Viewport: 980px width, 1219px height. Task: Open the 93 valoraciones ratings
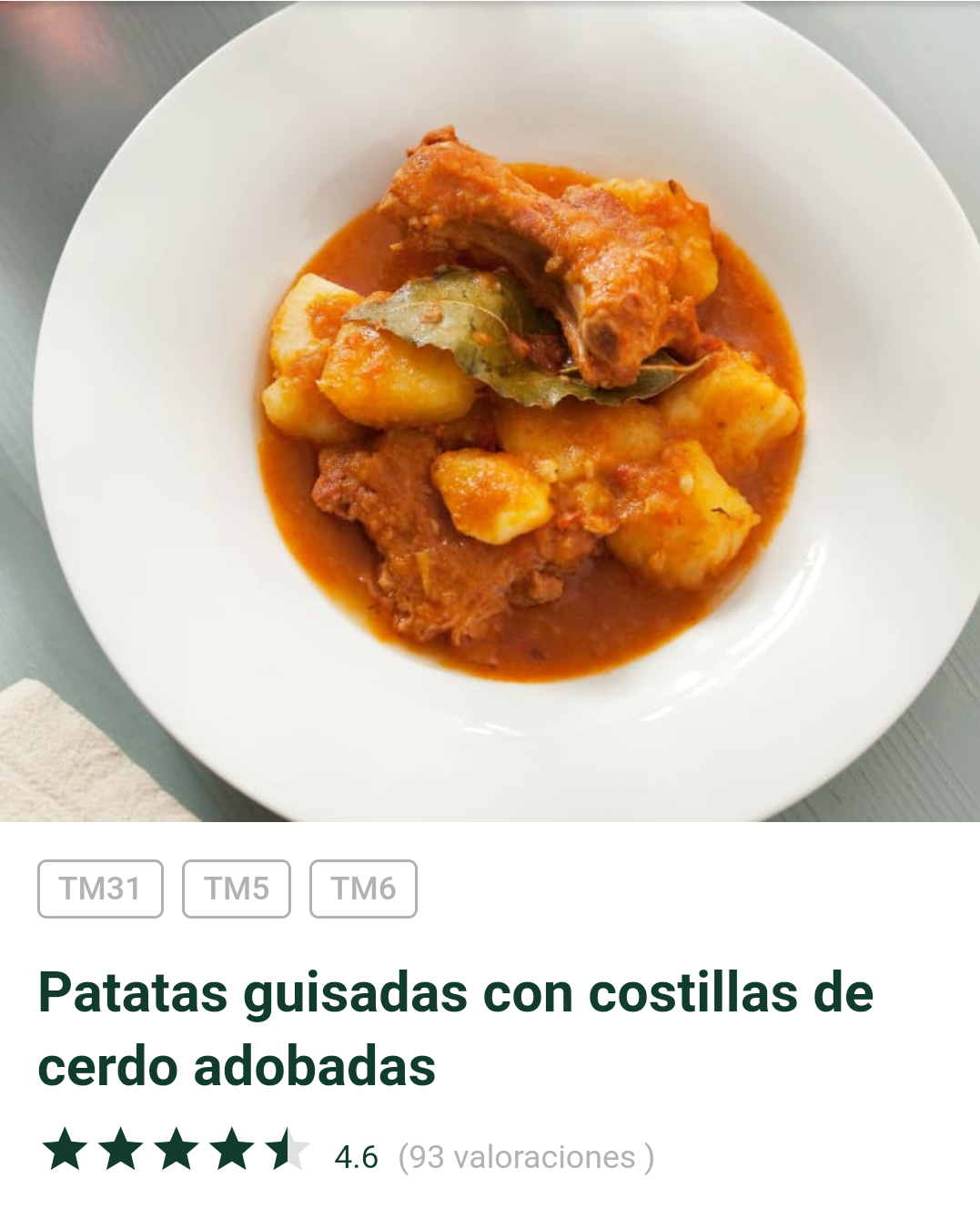pyautogui.click(x=526, y=1157)
